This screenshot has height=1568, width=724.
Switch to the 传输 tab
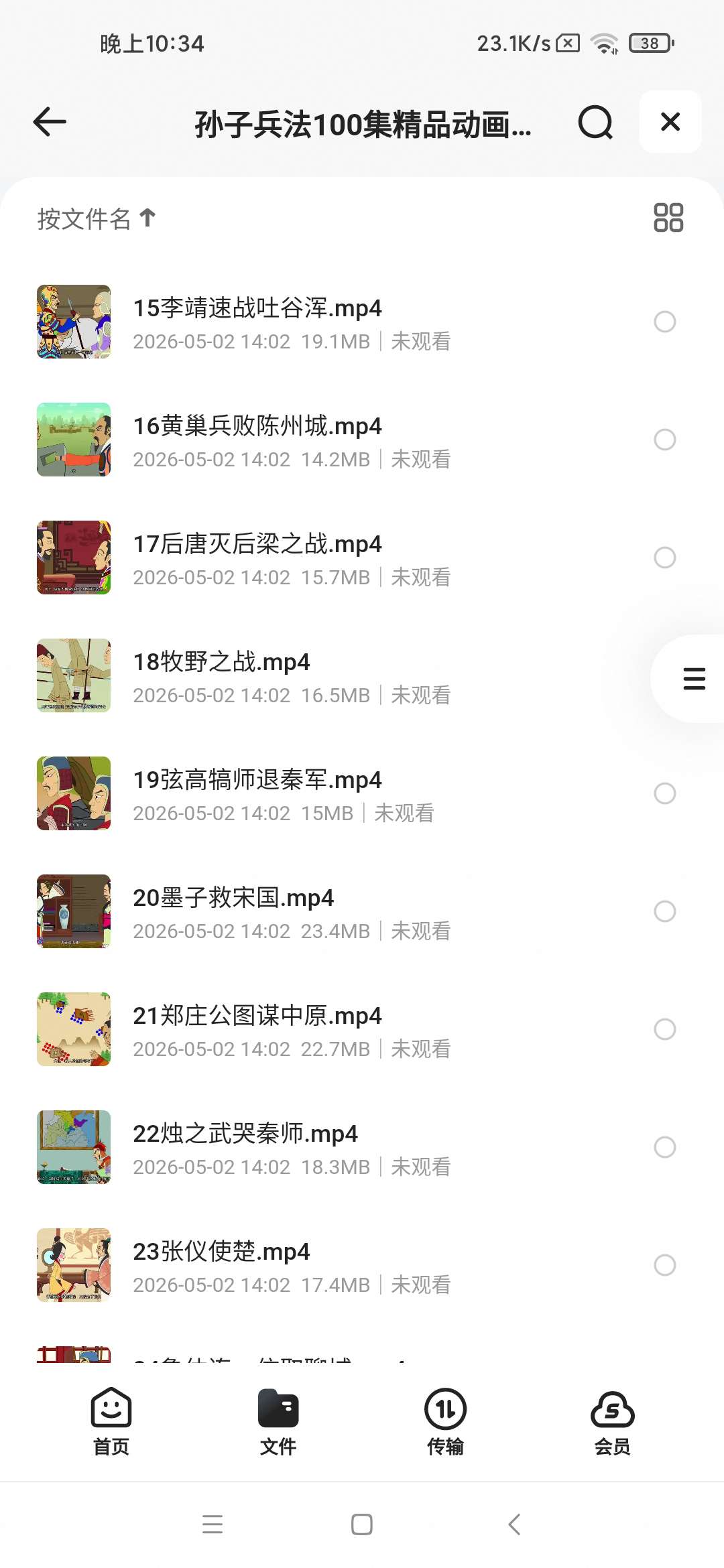(445, 1422)
